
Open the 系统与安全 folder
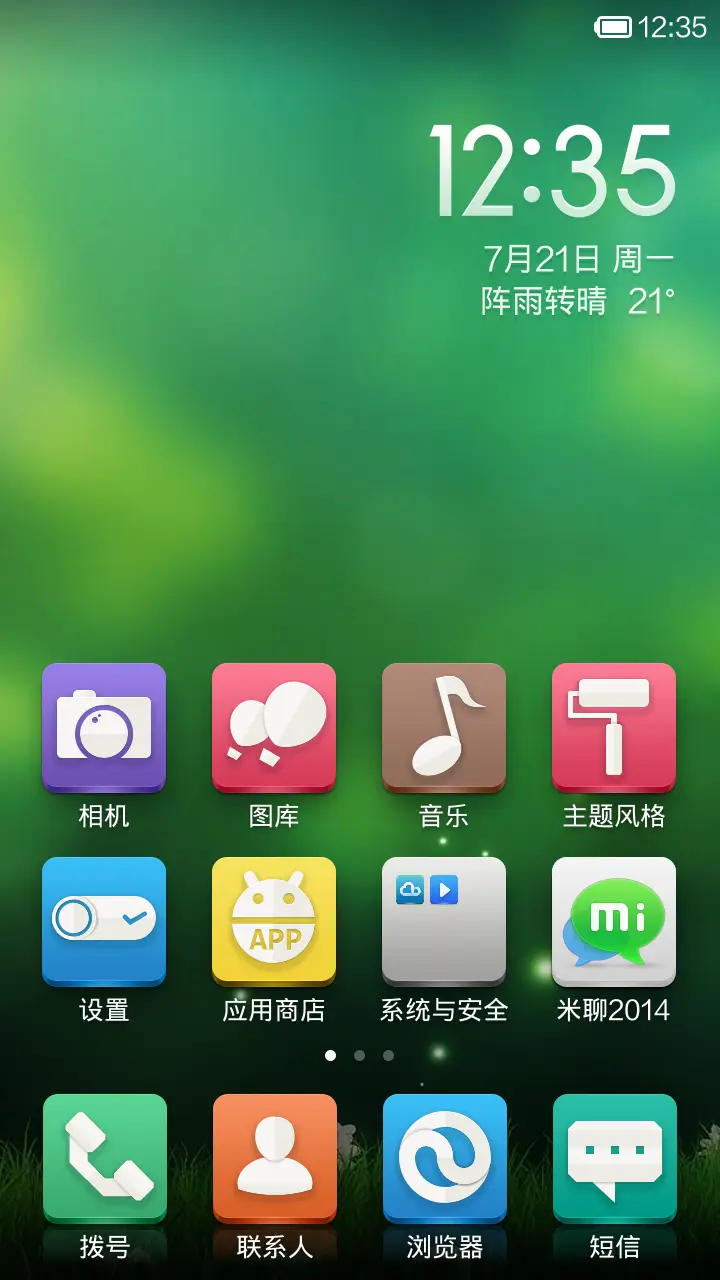coord(444,922)
